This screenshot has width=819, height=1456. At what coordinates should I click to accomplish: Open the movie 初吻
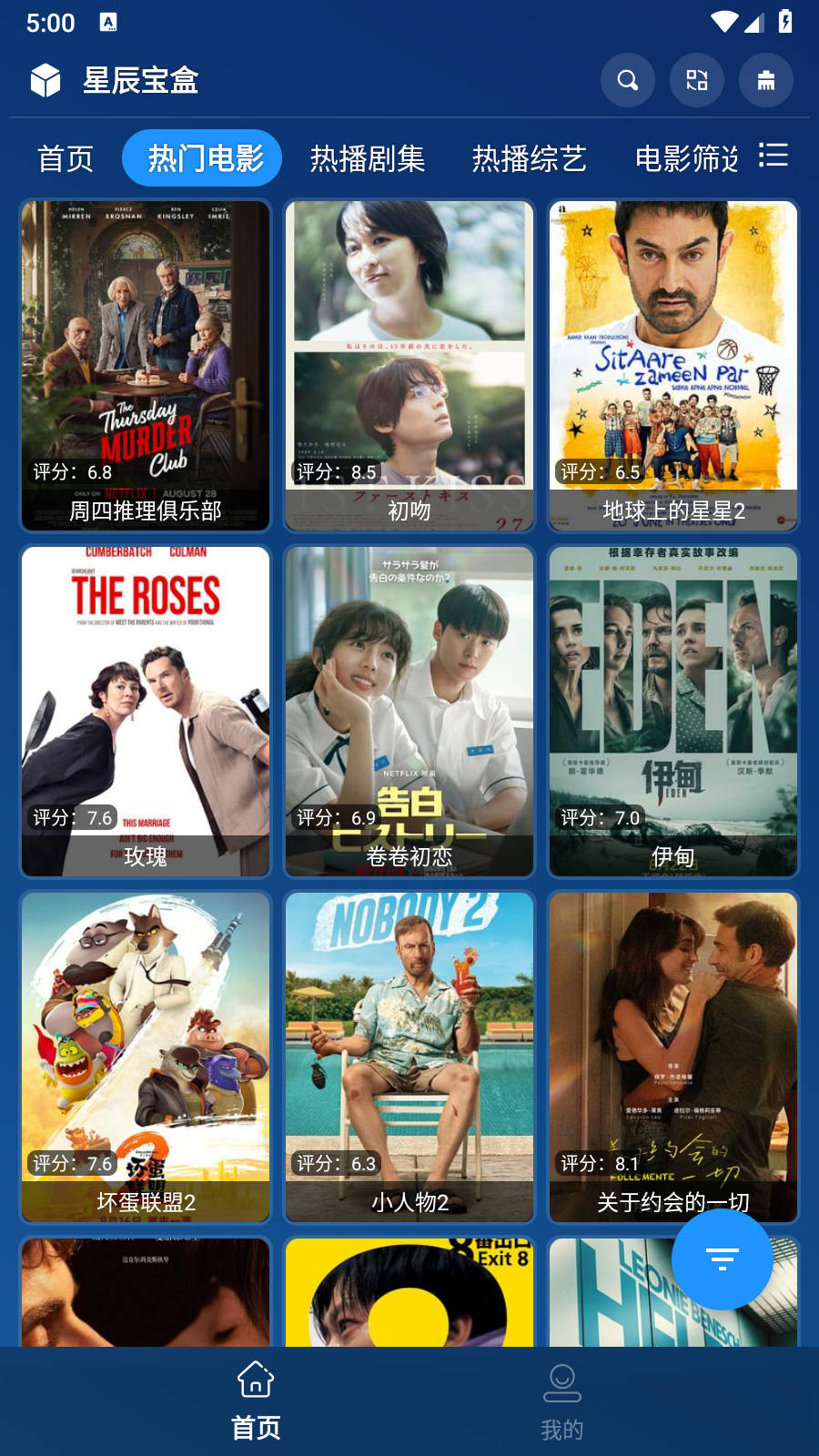coord(409,364)
